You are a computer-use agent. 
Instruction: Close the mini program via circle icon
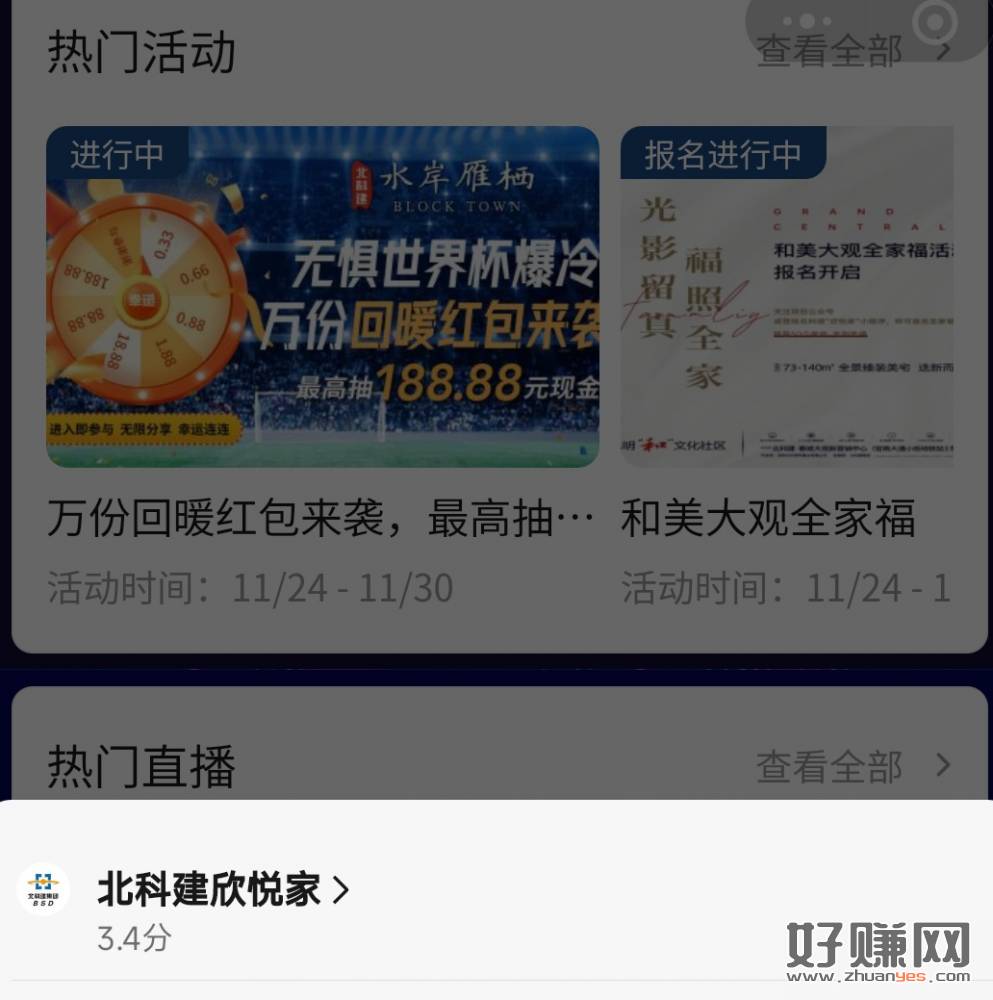click(935, 21)
